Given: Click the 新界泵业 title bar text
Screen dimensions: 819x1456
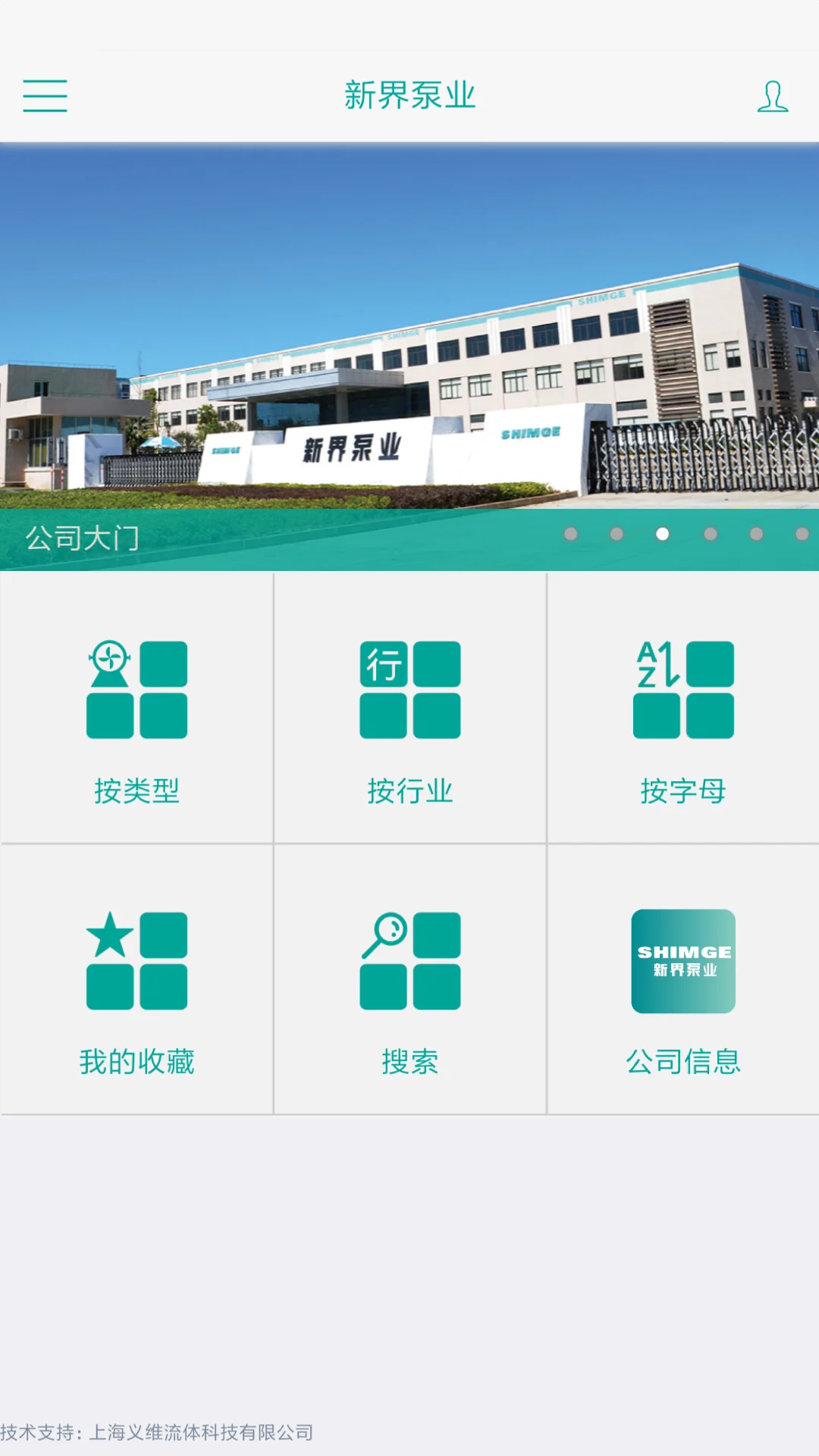Looking at the screenshot, I should 409,96.
